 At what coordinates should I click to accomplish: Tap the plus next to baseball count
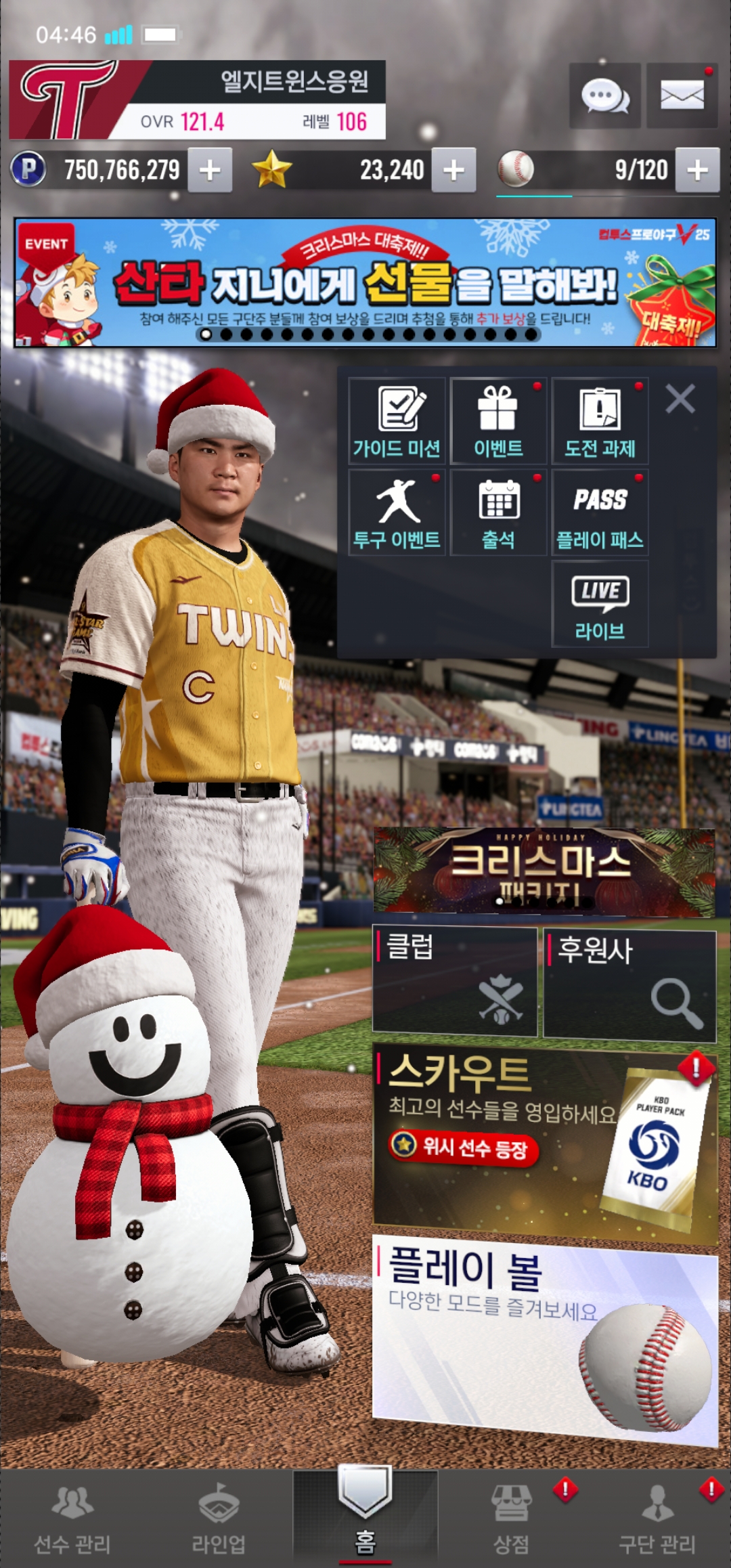coord(698,170)
